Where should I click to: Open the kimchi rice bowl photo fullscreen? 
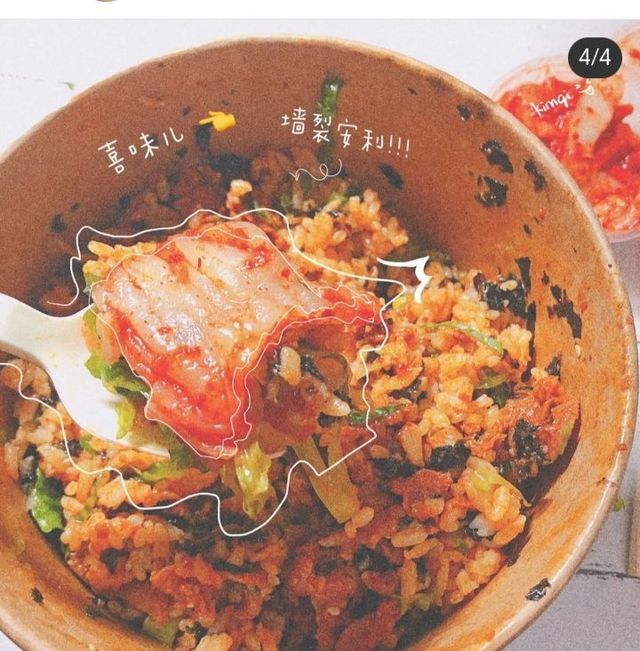tap(320, 335)
